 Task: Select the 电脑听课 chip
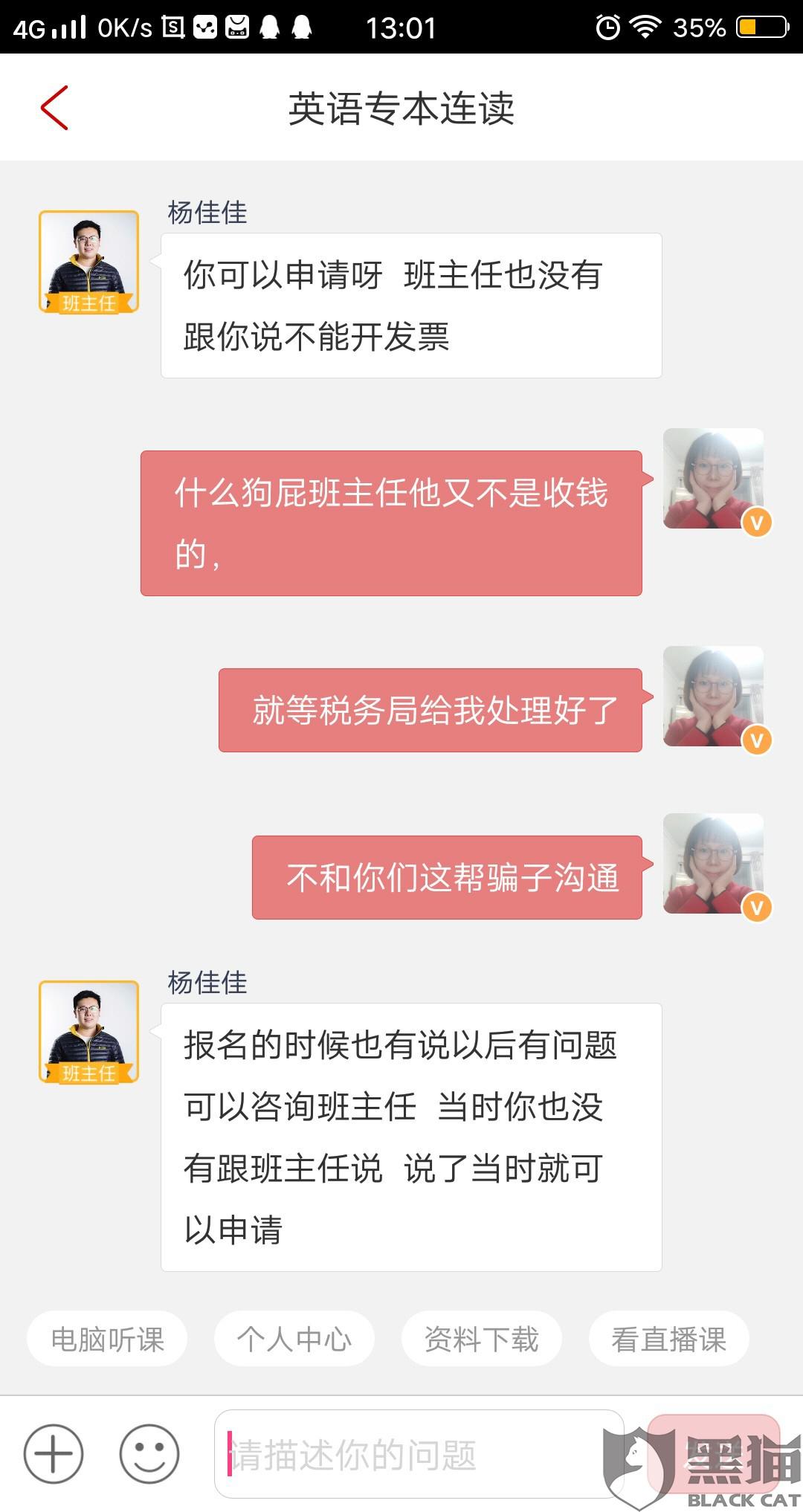107,1339
